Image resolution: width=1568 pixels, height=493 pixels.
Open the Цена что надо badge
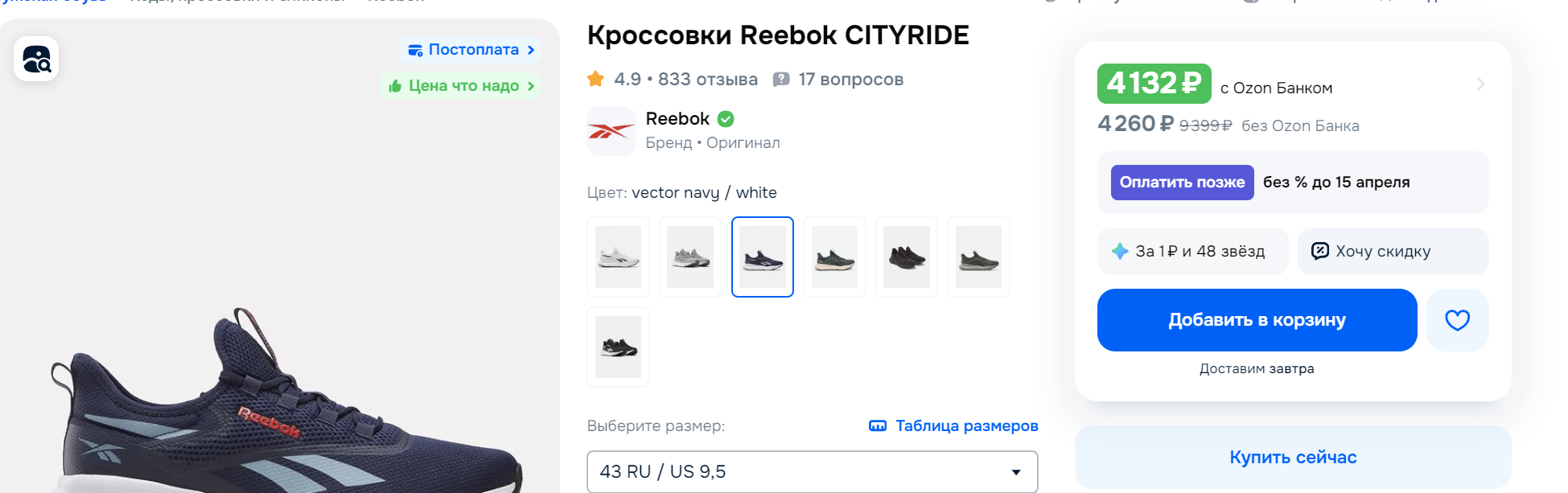(461, 86)
